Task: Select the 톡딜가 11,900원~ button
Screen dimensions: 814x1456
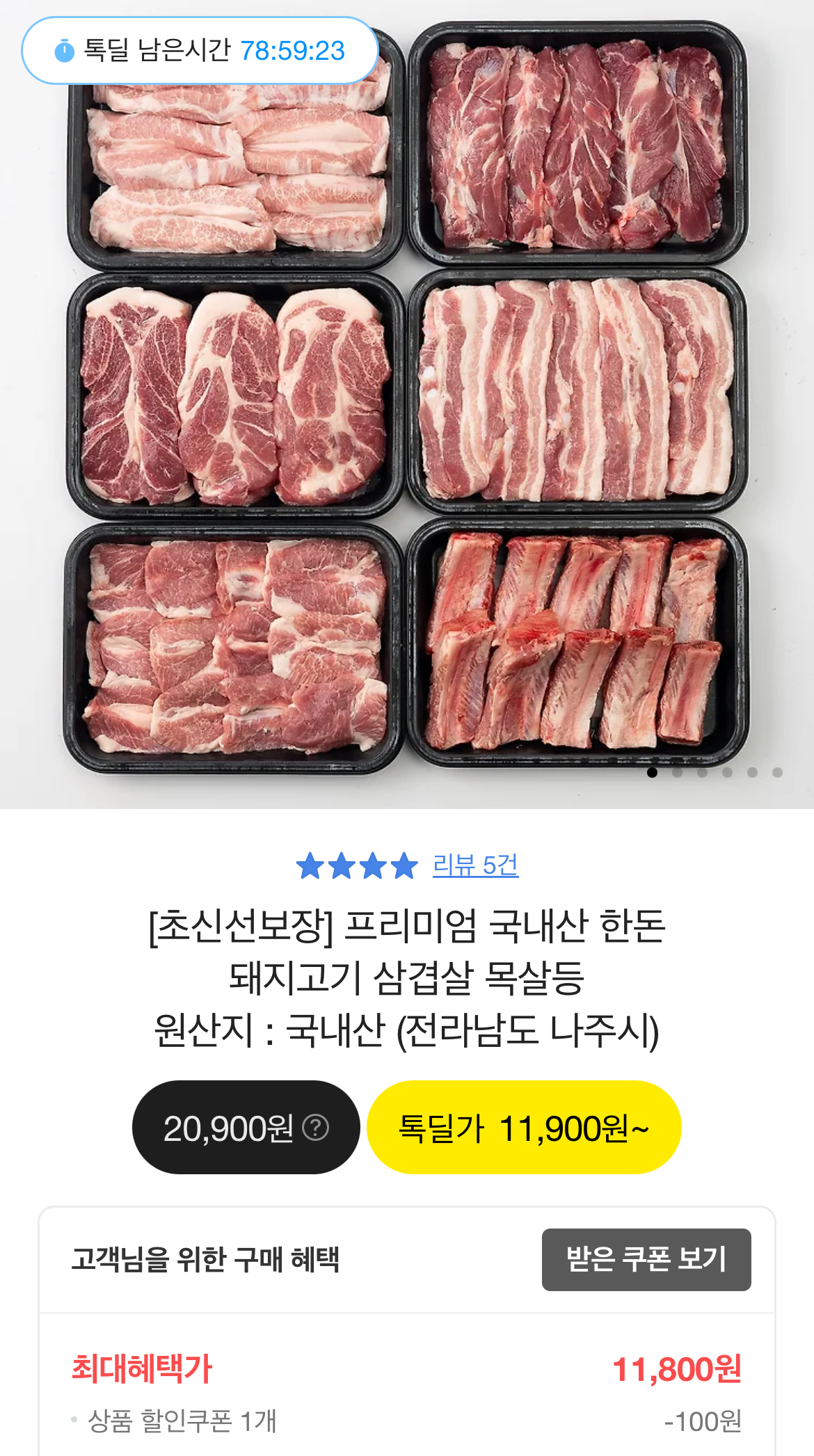Action: (x=523, y=1128)
